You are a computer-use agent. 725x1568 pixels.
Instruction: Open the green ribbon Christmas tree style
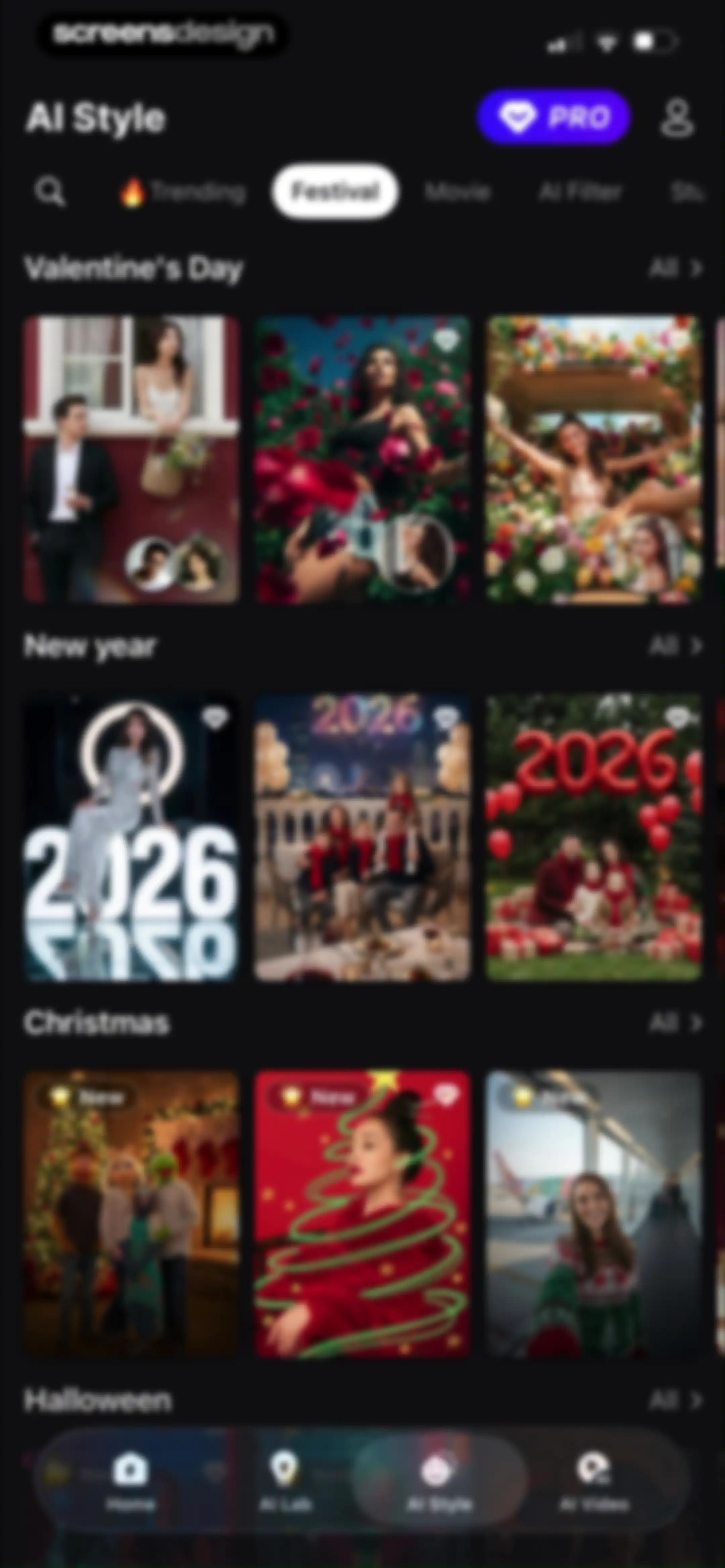(x=362, y=1215)
